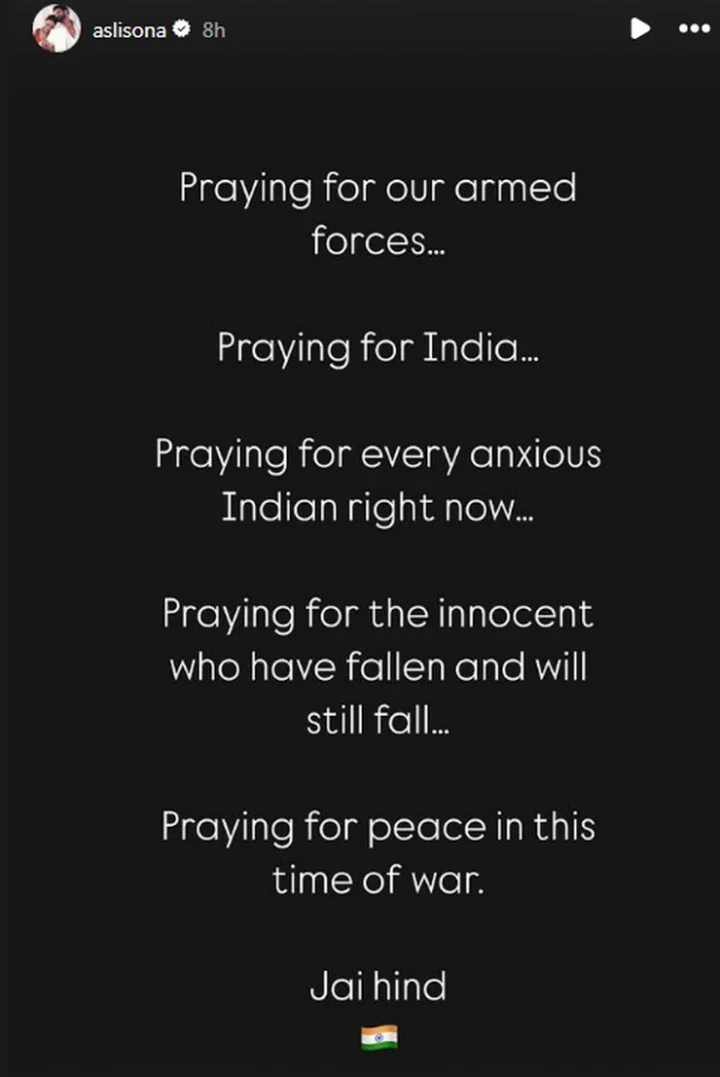Open the three-dot overflow menu
The height and width of the screenshot is (1077, 720).
[x=693, y=29]
